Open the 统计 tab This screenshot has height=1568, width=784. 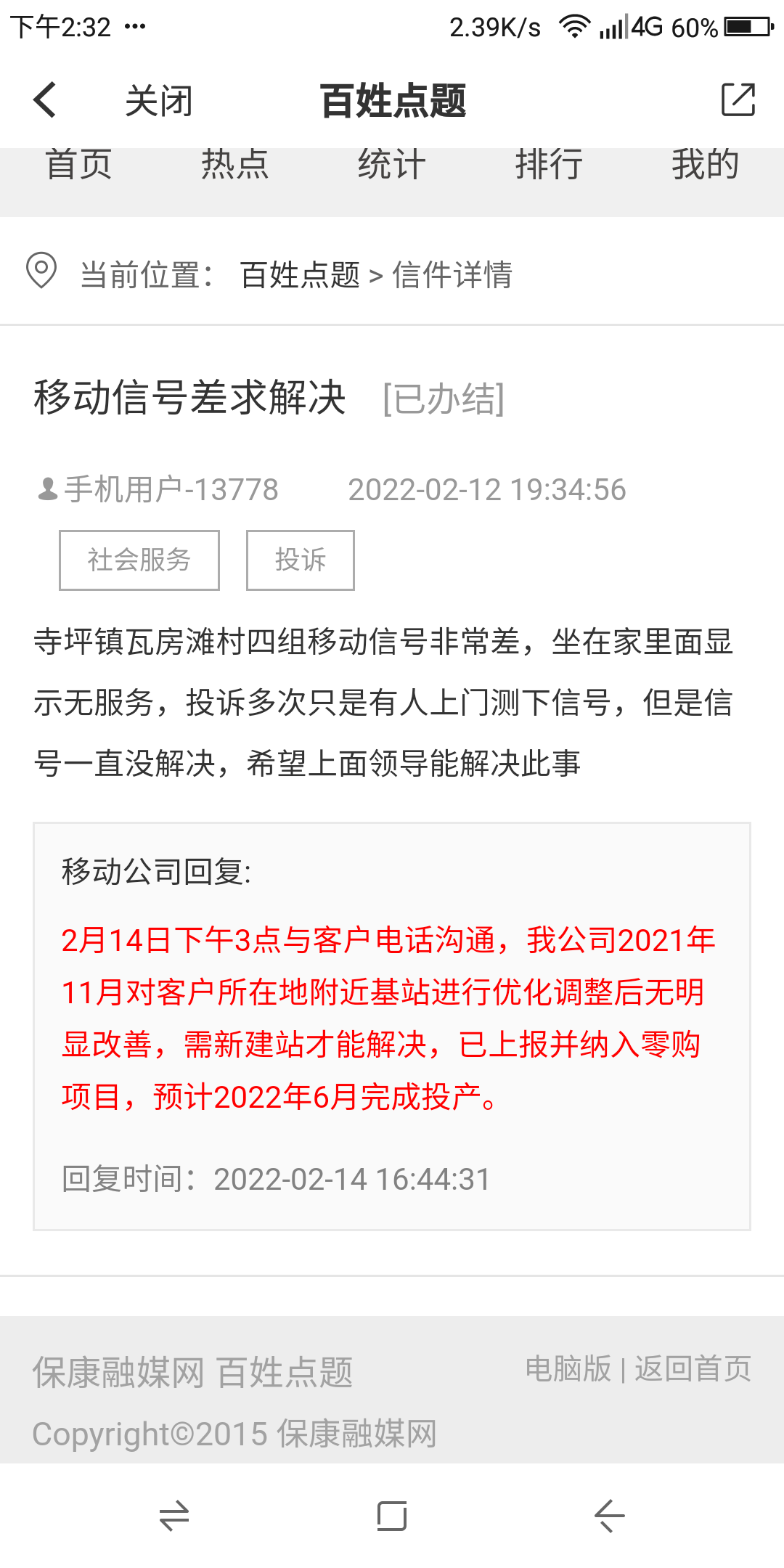pyautogui.click(x=391, y=166)
